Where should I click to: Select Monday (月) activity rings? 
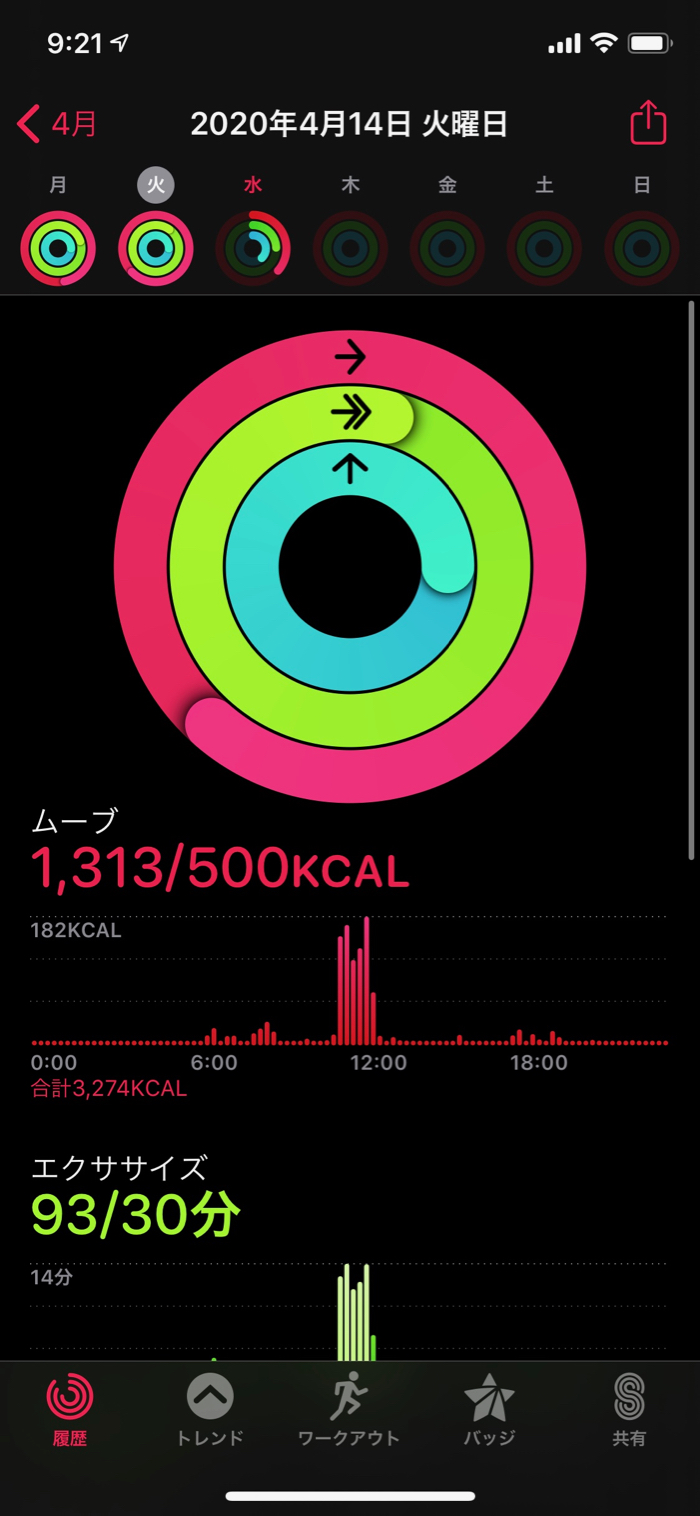(59, 248)
